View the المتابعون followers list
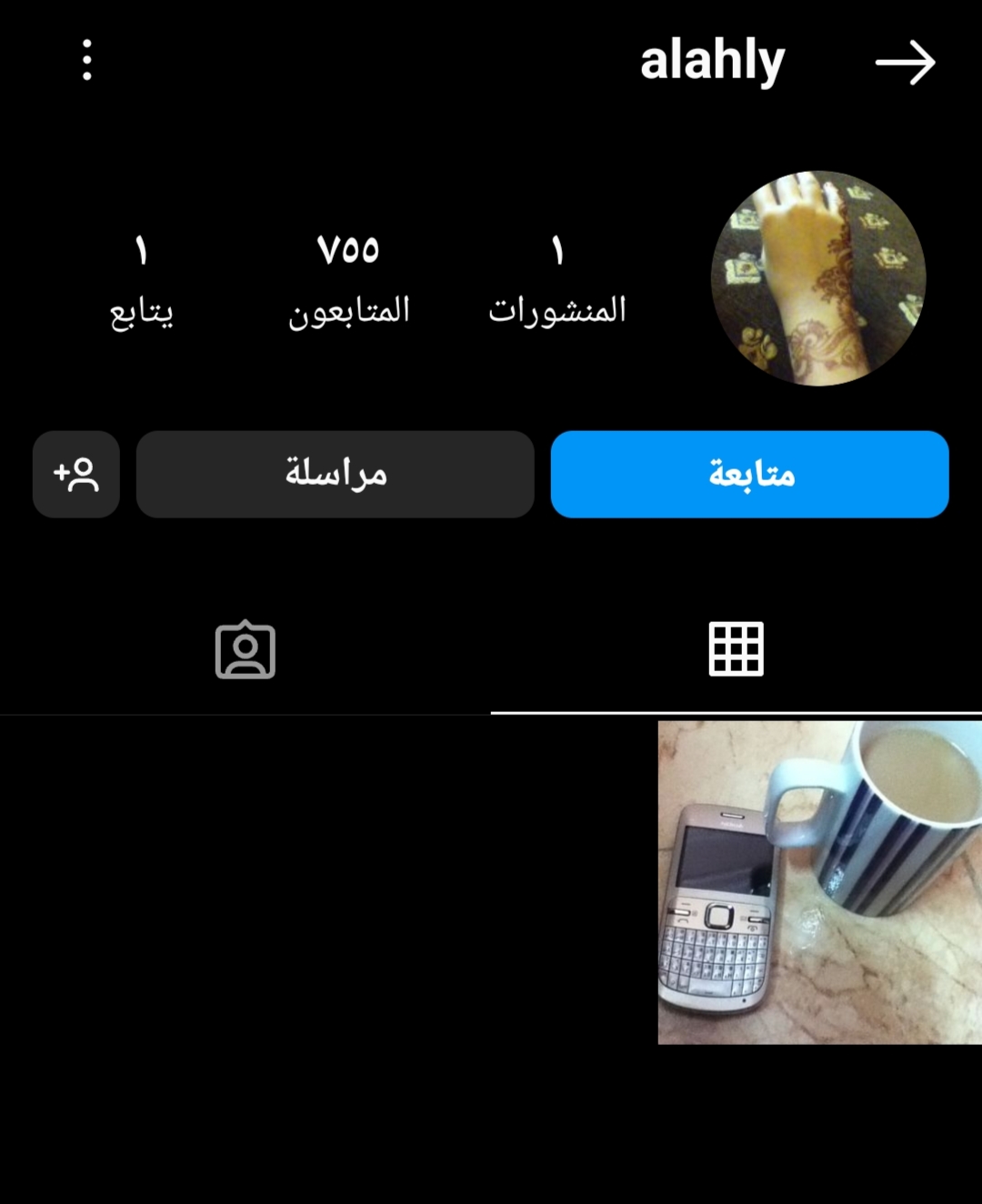This screenshot has width=982, height=1204. click(x=348, y=277)
